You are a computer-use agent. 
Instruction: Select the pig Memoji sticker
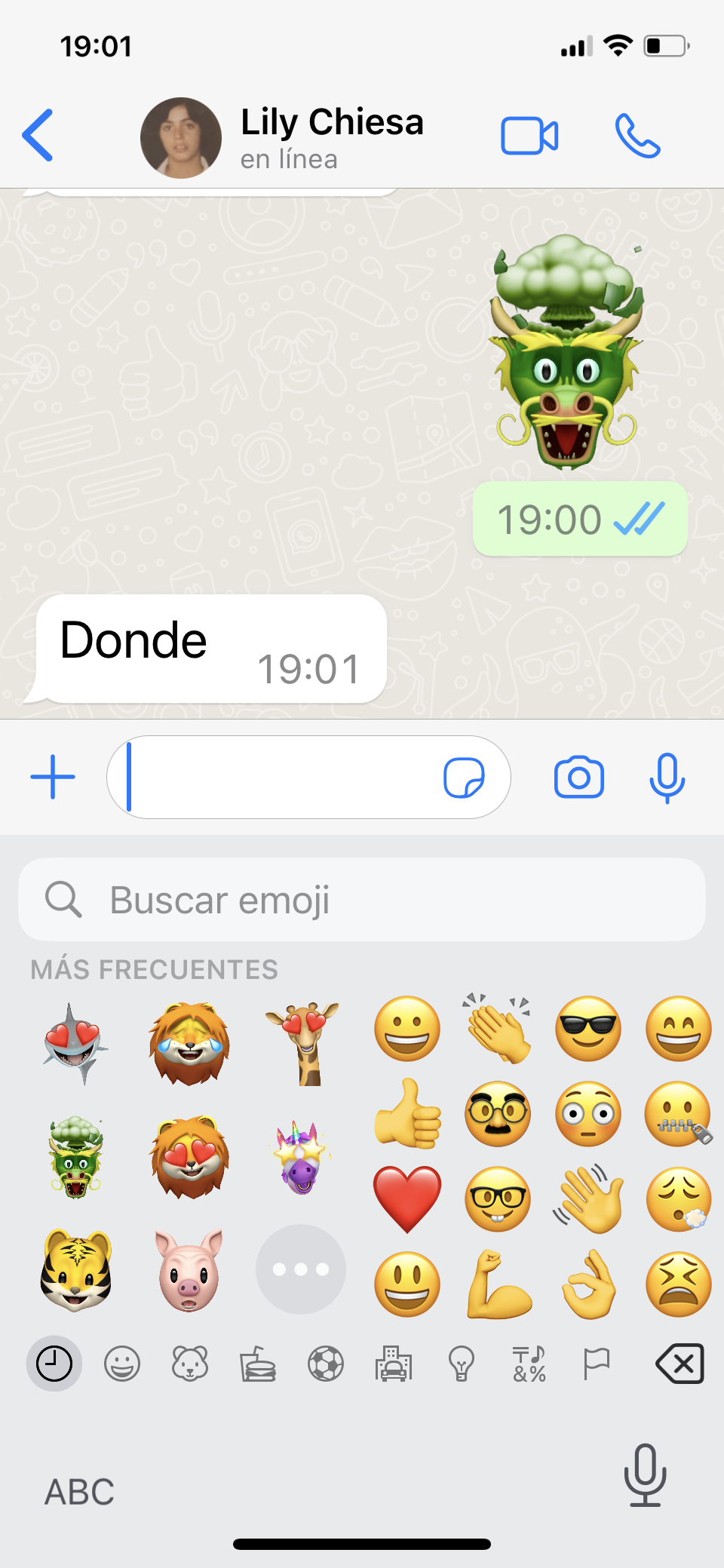(x=189, y=1270)
